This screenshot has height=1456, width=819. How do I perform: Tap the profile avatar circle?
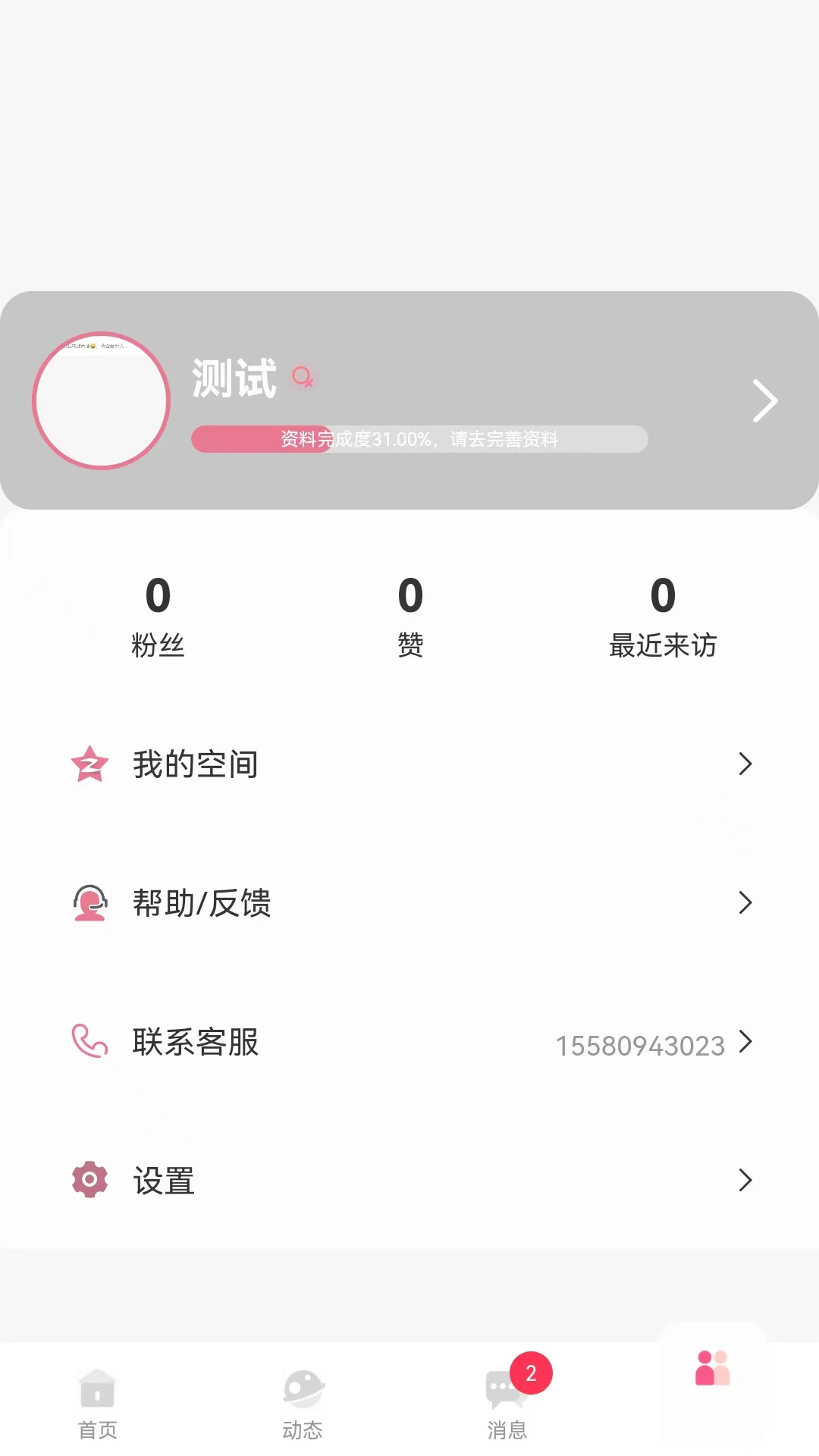[x=100, y=400]
